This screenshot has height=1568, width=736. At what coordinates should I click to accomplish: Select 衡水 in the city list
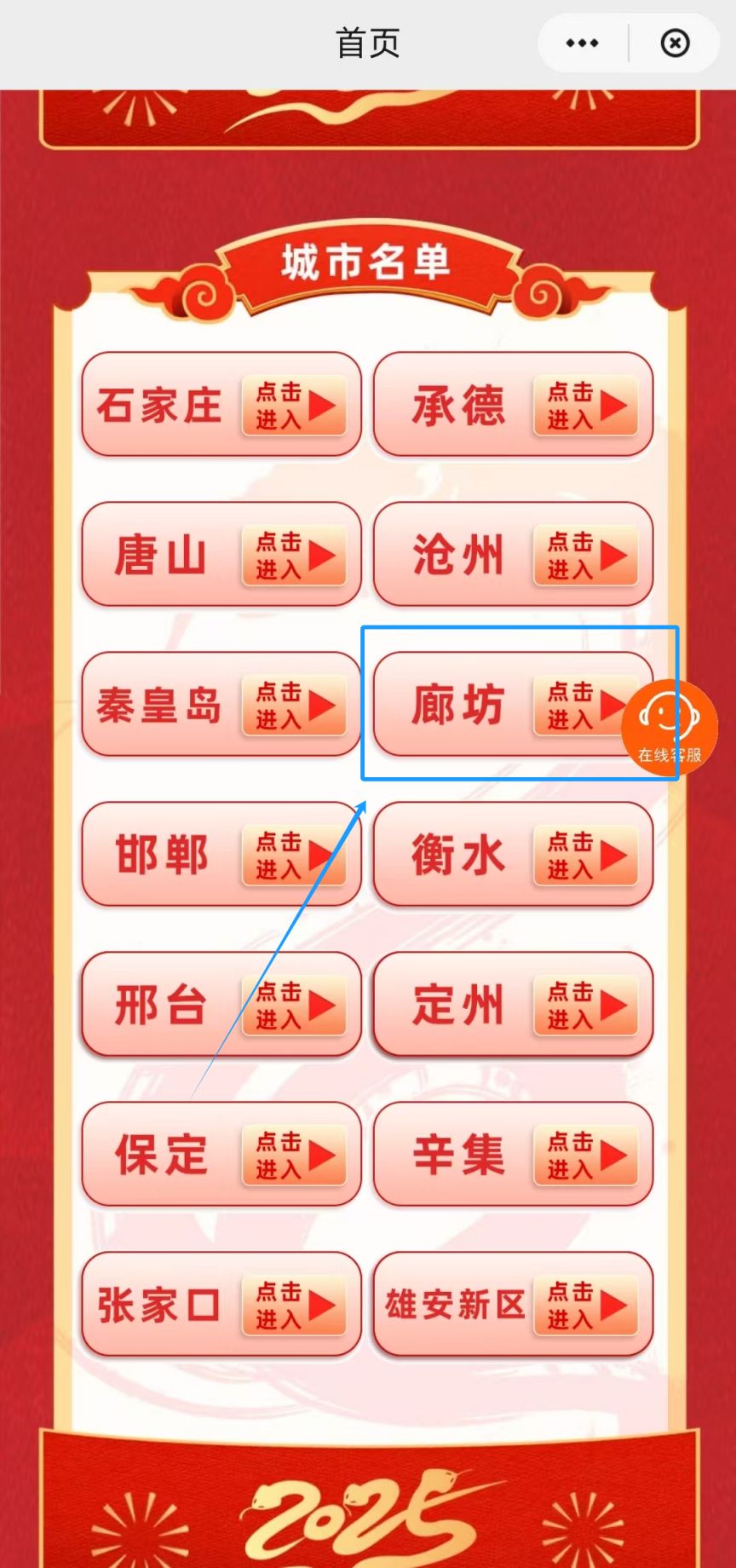(513, 855)
